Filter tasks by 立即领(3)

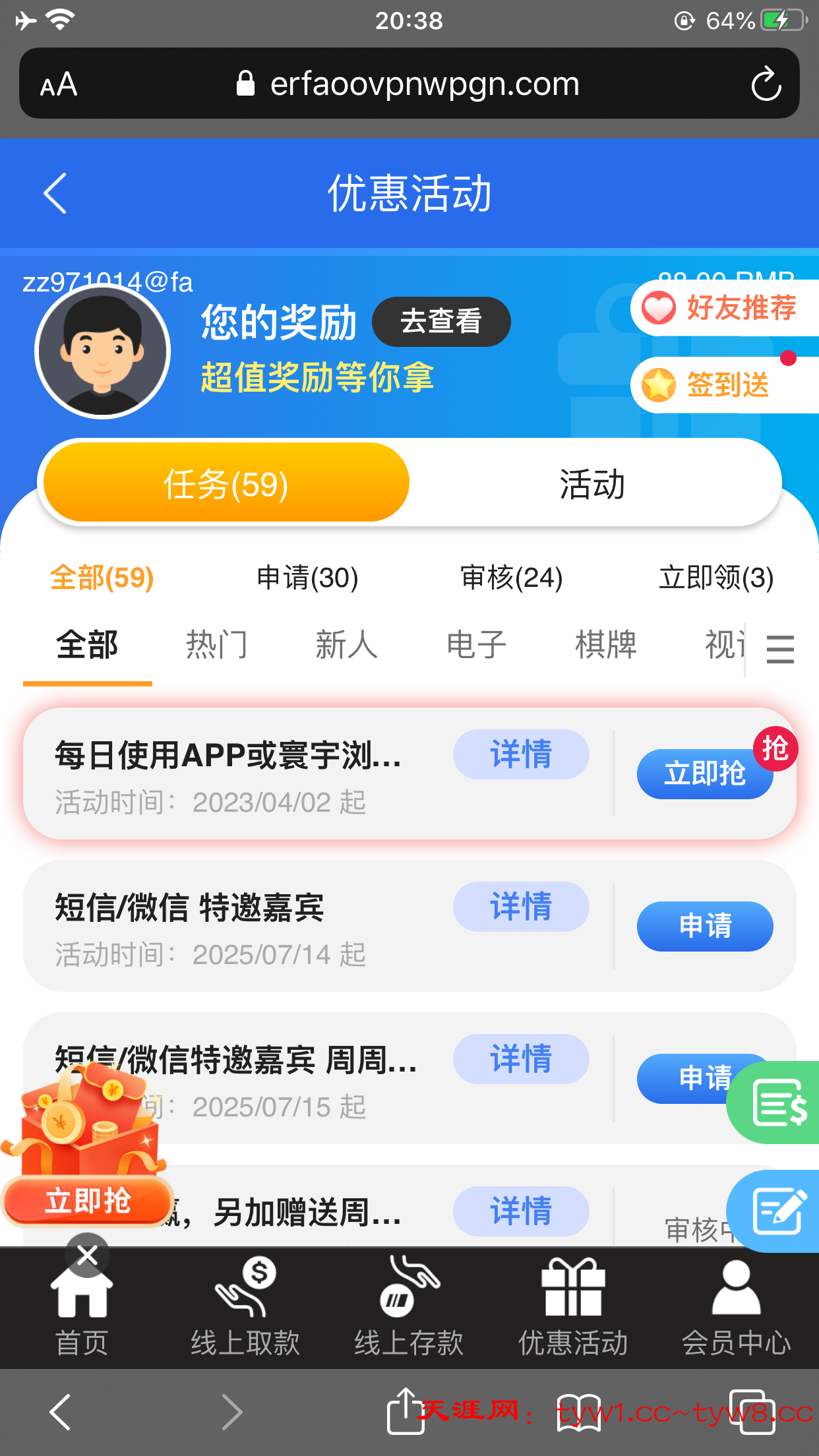pos(715,578)
